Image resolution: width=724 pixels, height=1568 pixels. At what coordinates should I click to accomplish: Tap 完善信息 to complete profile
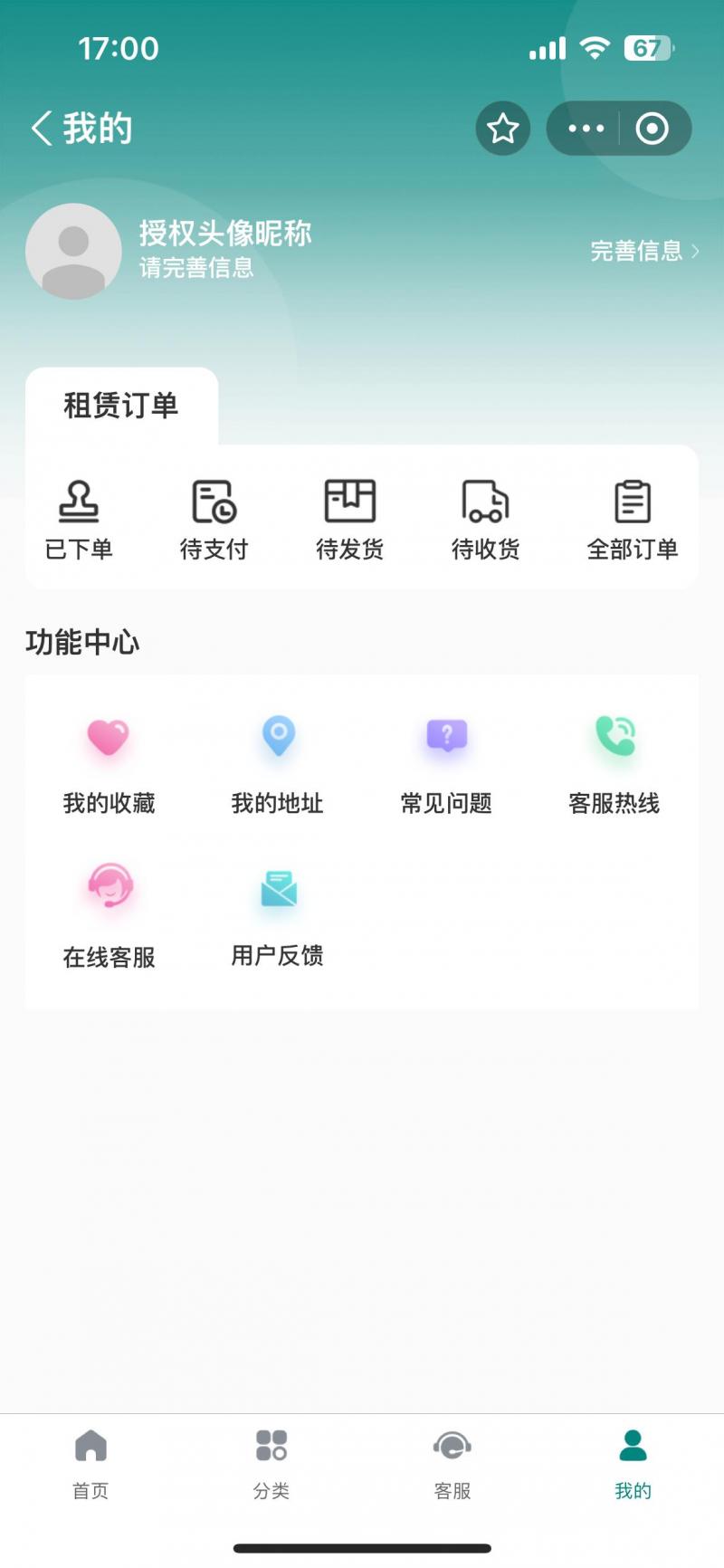643,251
